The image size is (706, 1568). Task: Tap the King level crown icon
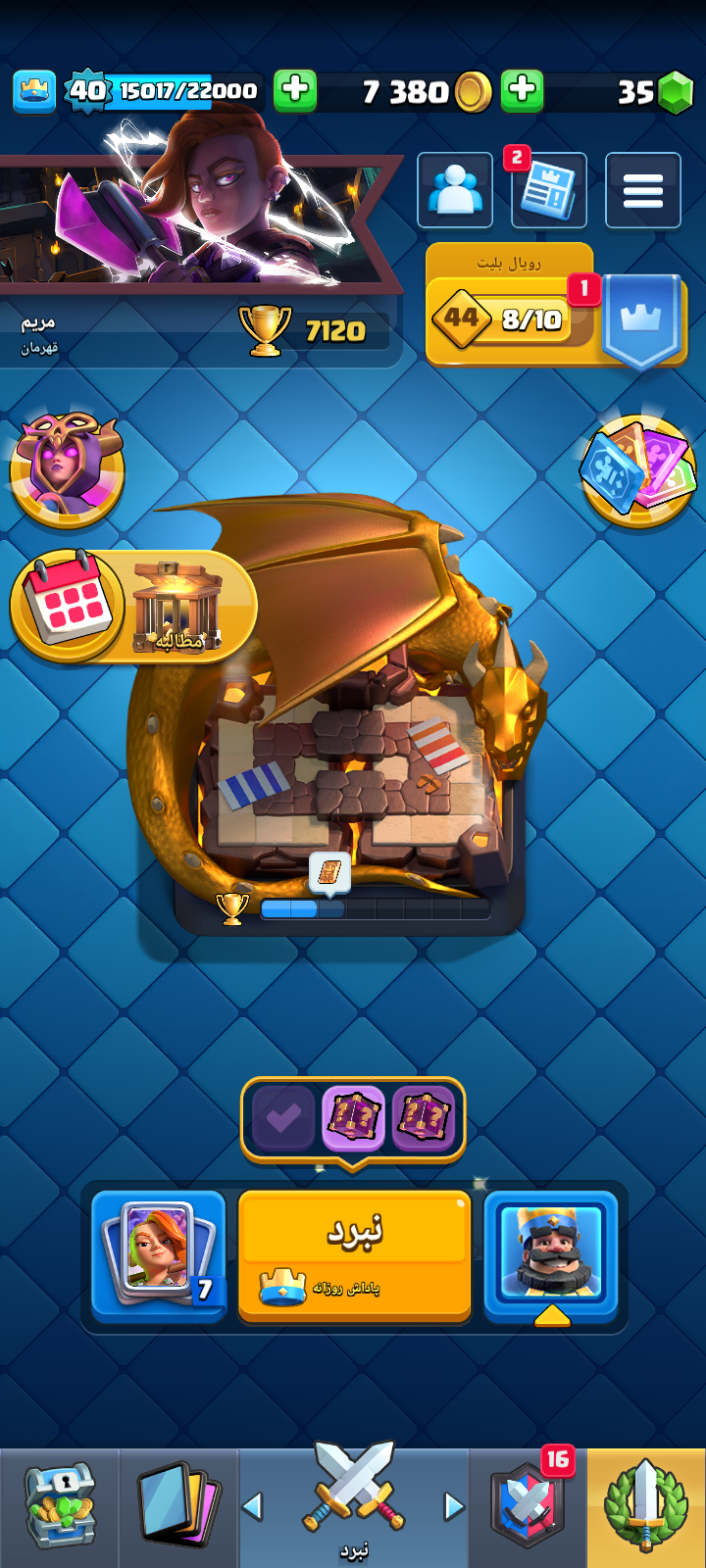34,91
